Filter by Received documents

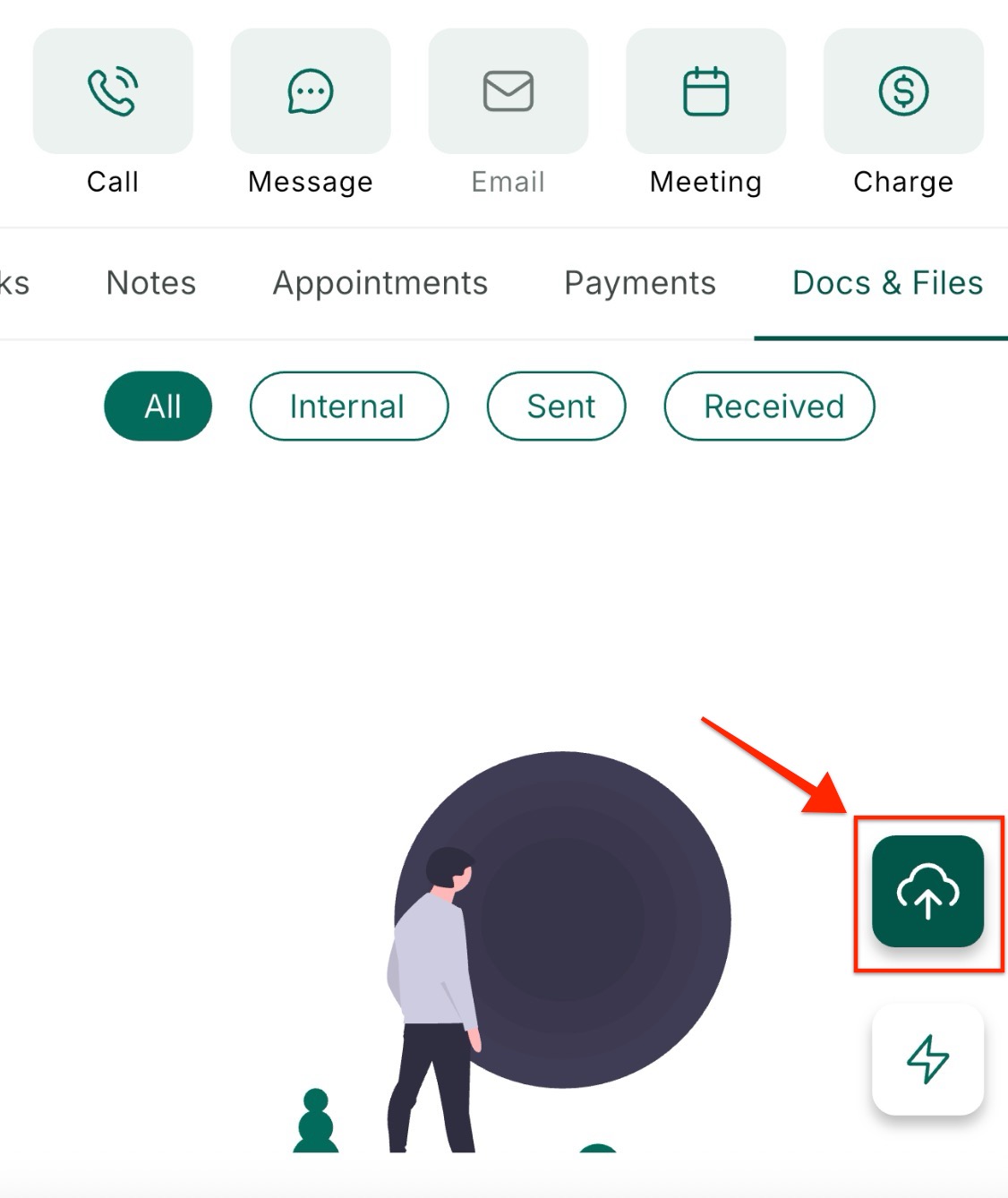point(769,406)
